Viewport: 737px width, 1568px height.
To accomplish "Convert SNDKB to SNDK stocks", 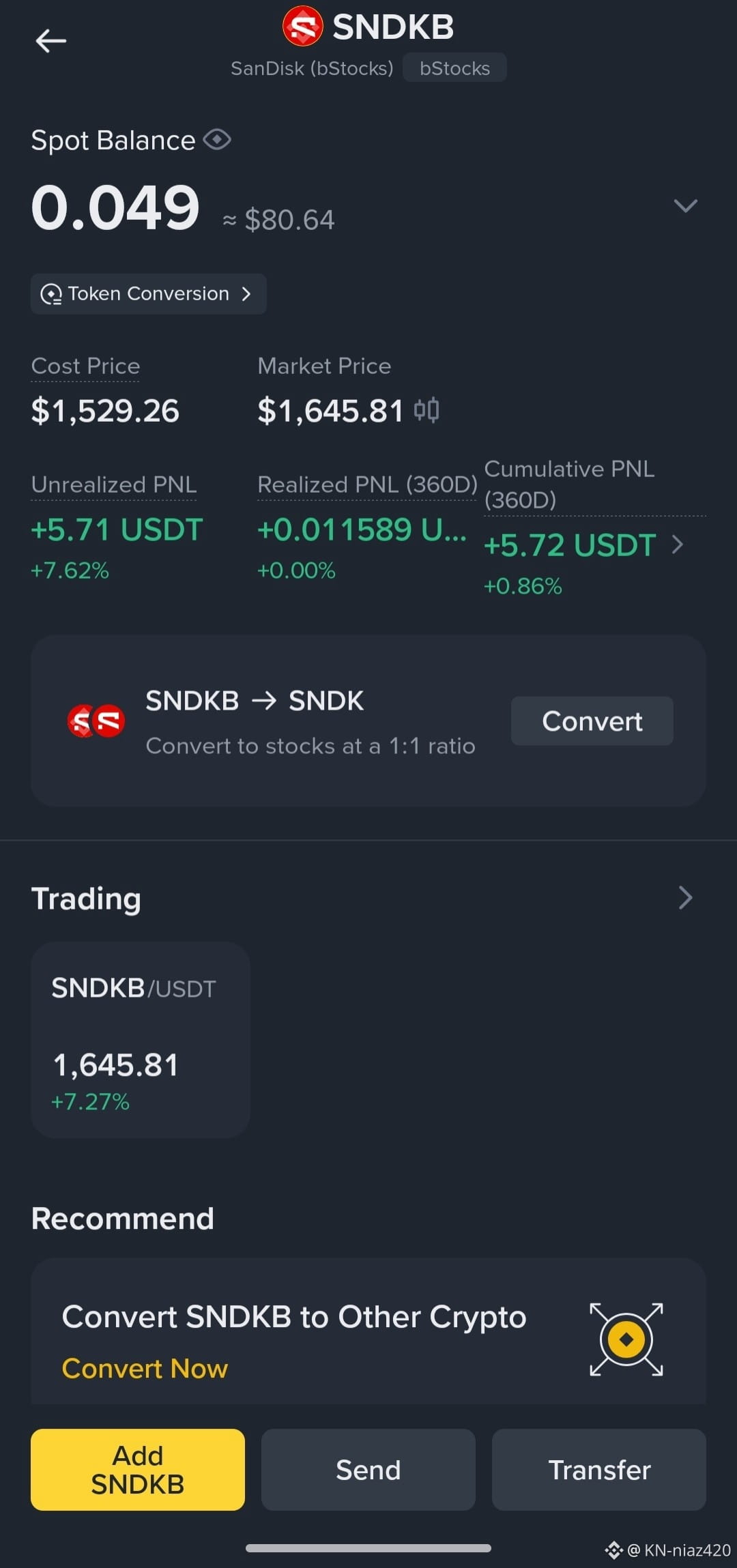I will click(x=592, y=721).
